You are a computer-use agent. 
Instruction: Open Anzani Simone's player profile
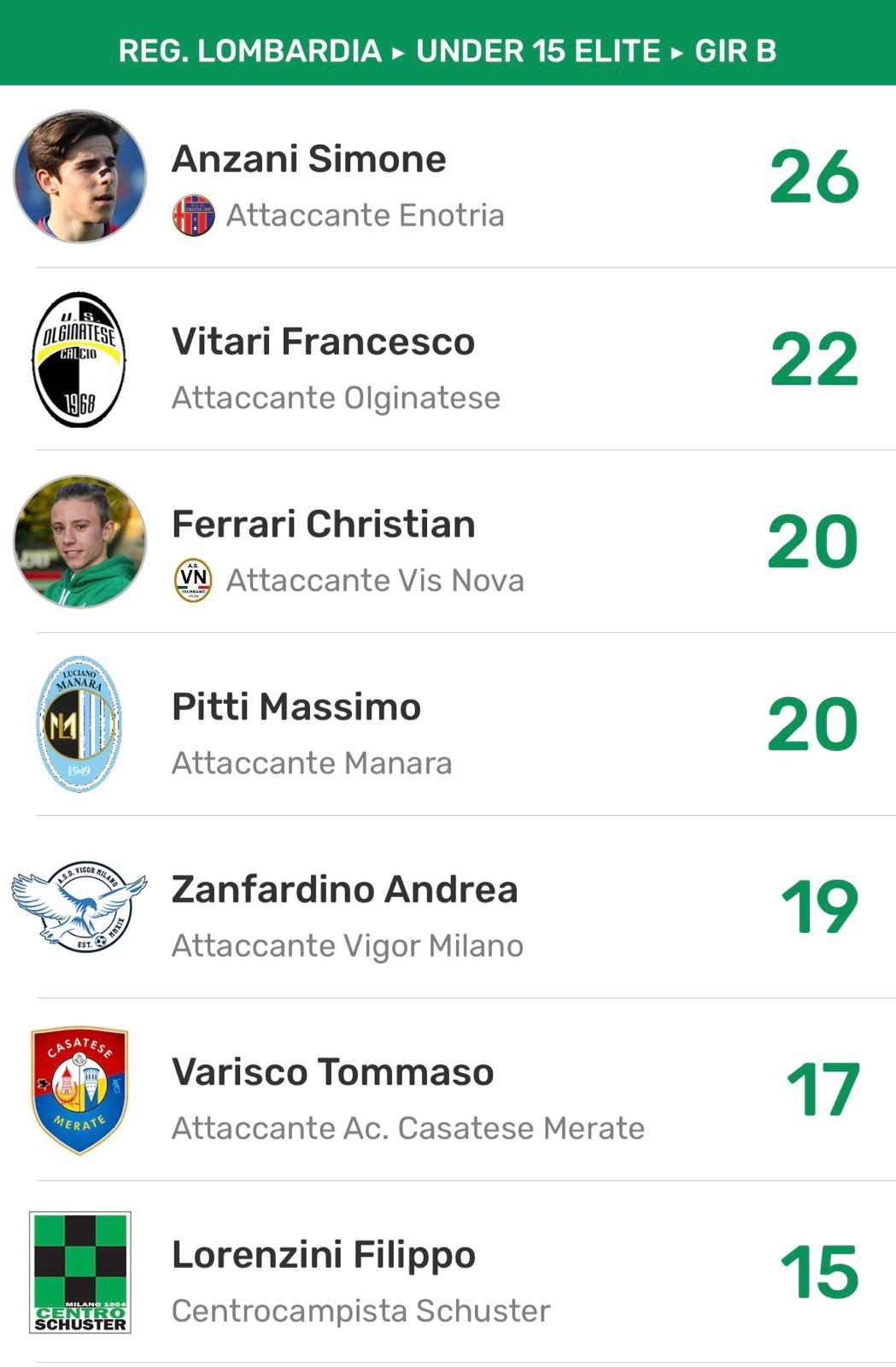click(x=308, y=160)
